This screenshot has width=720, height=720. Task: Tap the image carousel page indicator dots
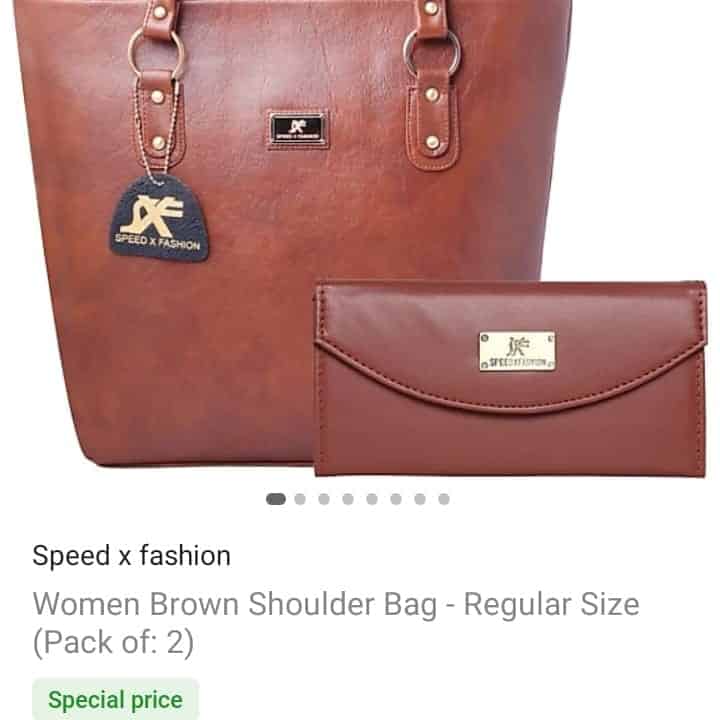click(x=359, y=499)
